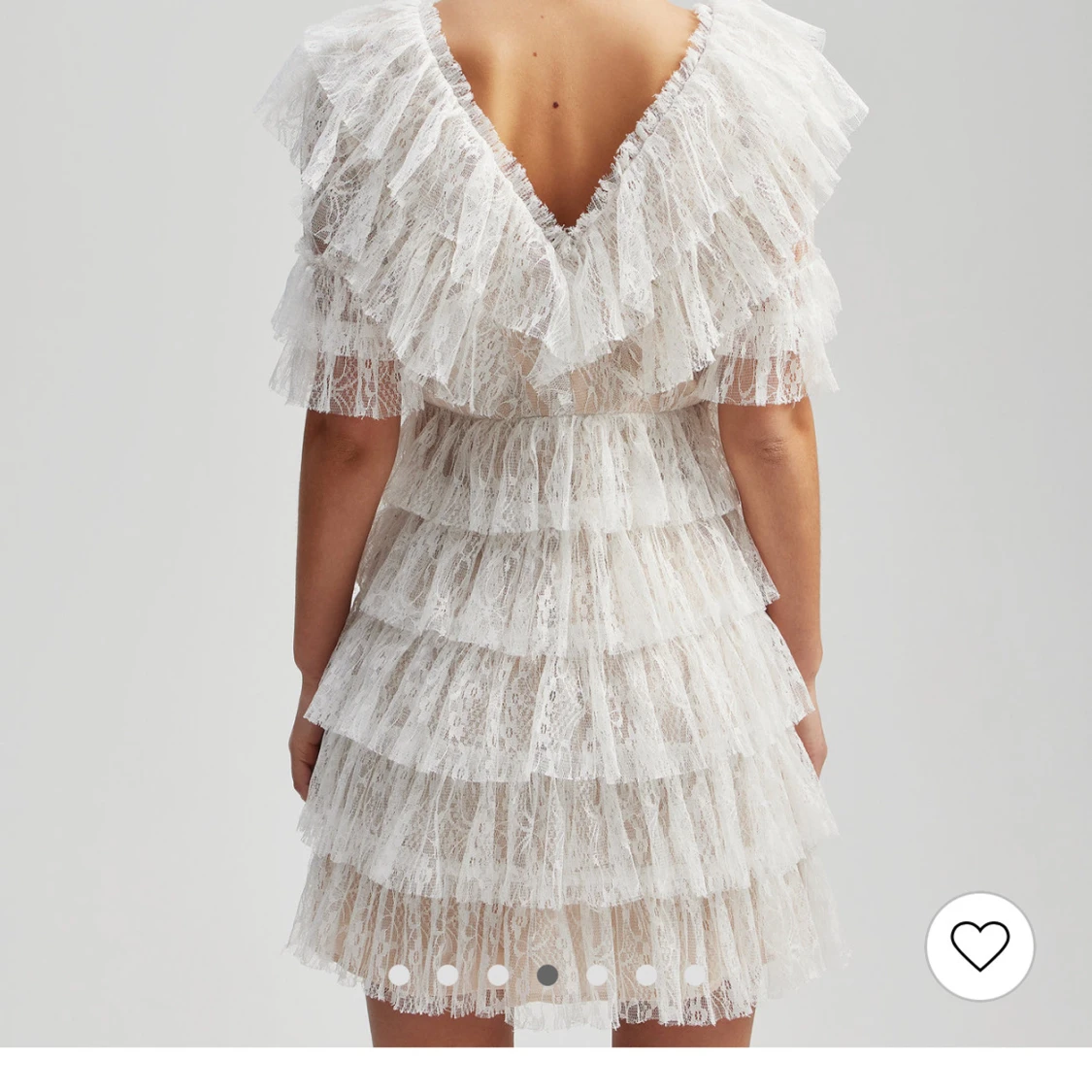
Task: Add the dress to your wishlist
Action: (x=979, y=945)
